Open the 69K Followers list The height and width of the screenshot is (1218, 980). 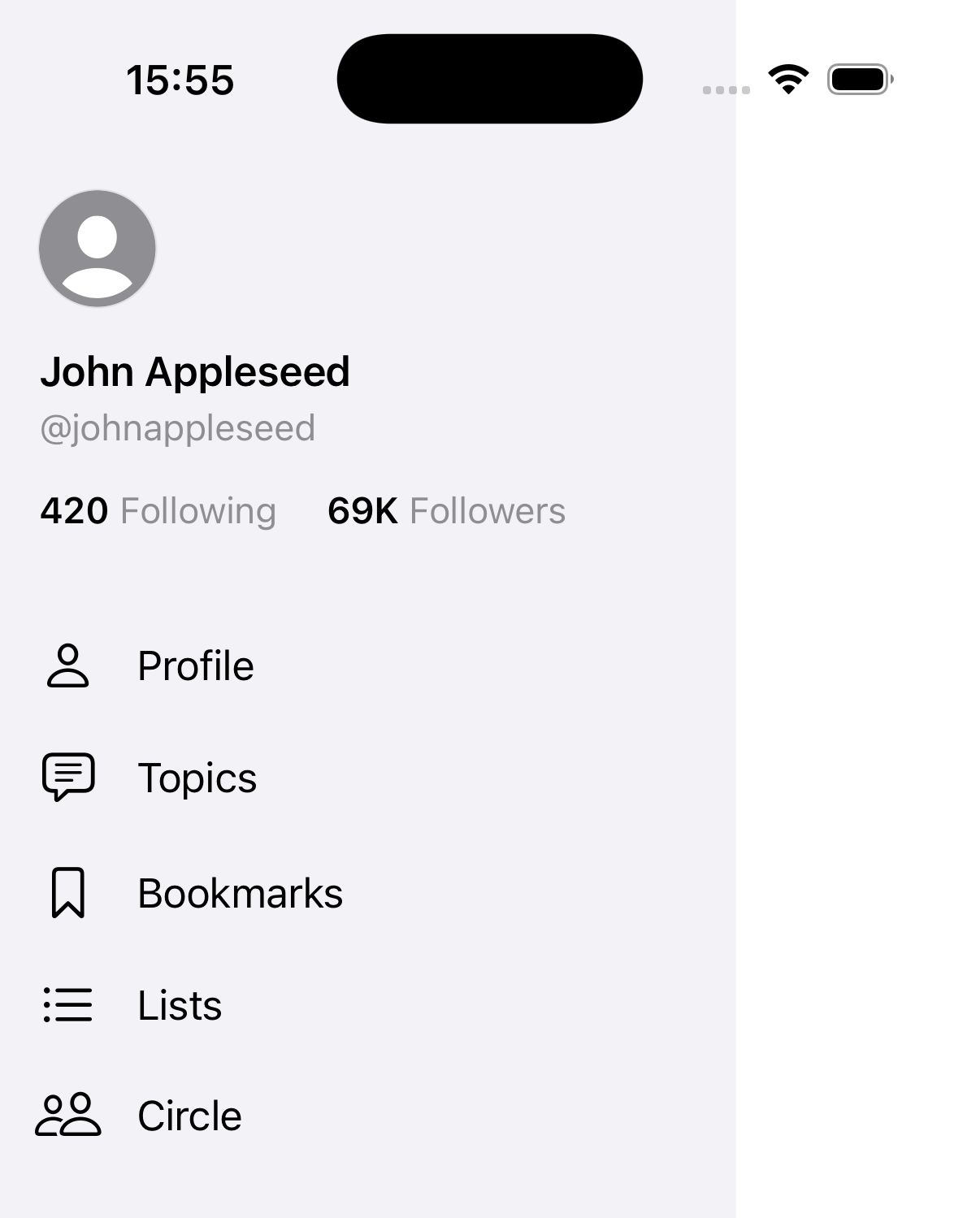[x=446, y=511]
